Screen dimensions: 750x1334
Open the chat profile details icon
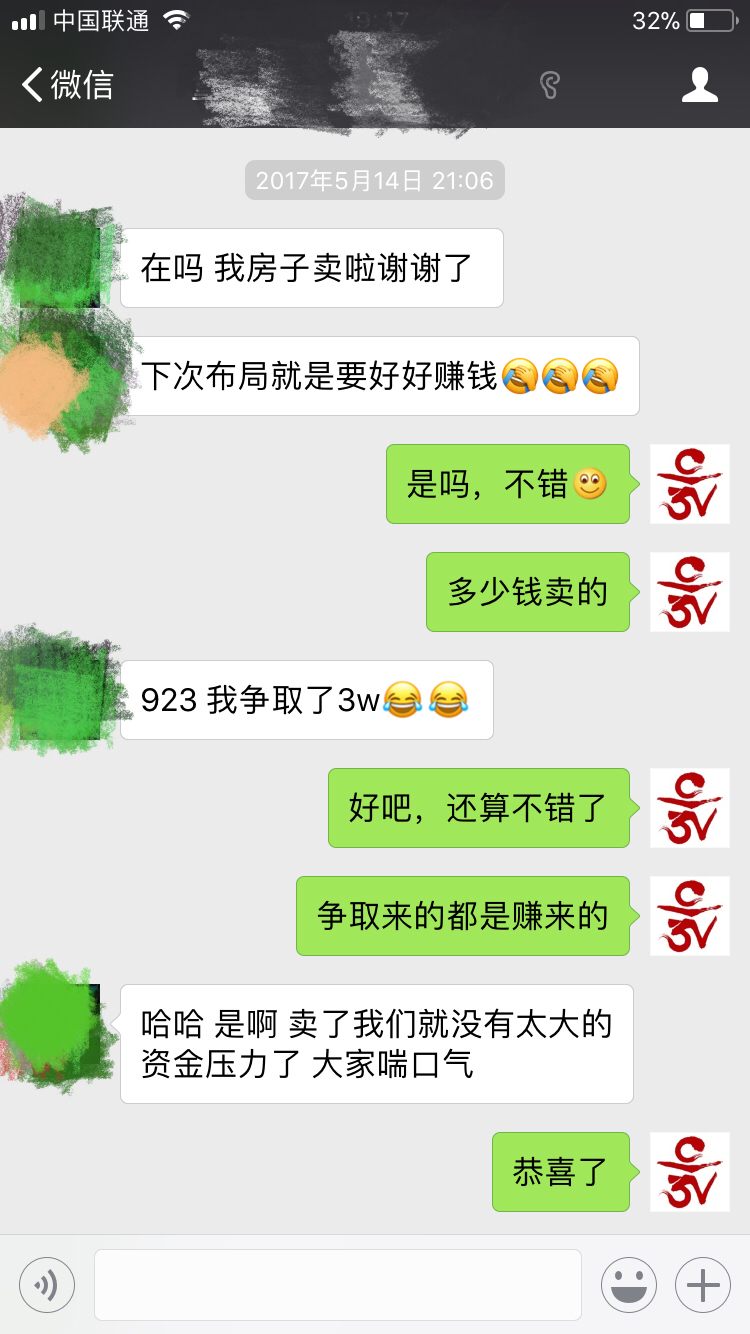click(699, 85)
